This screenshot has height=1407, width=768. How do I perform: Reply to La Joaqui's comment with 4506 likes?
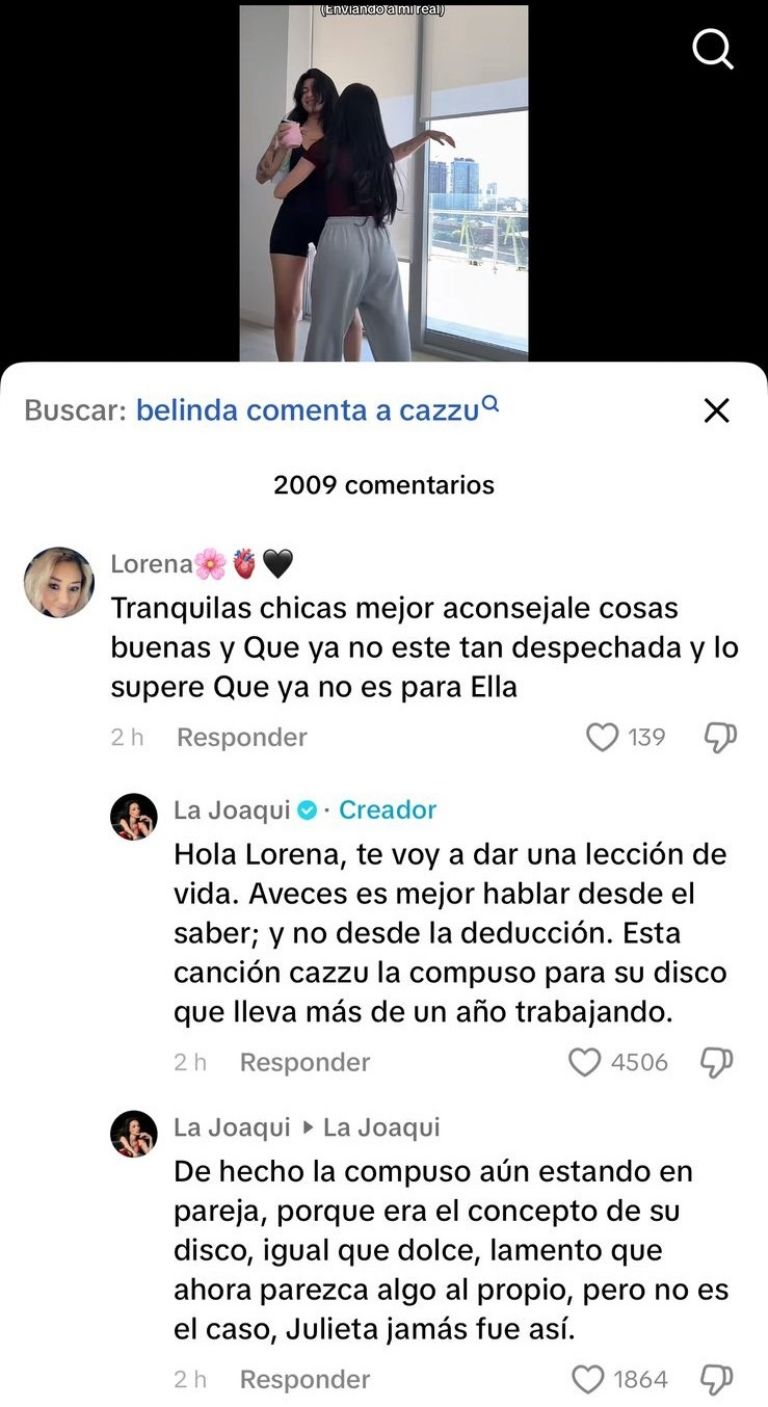coord(305,1062)
